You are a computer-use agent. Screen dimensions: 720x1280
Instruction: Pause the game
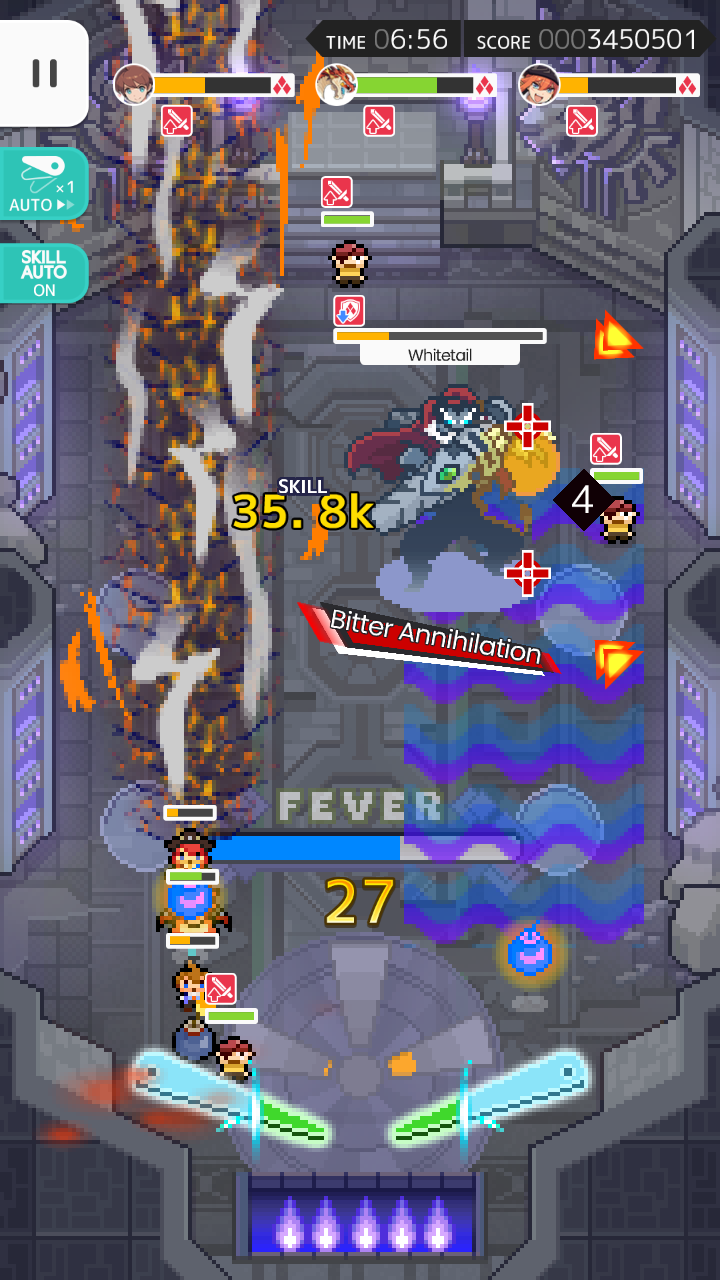pos(44,73)
